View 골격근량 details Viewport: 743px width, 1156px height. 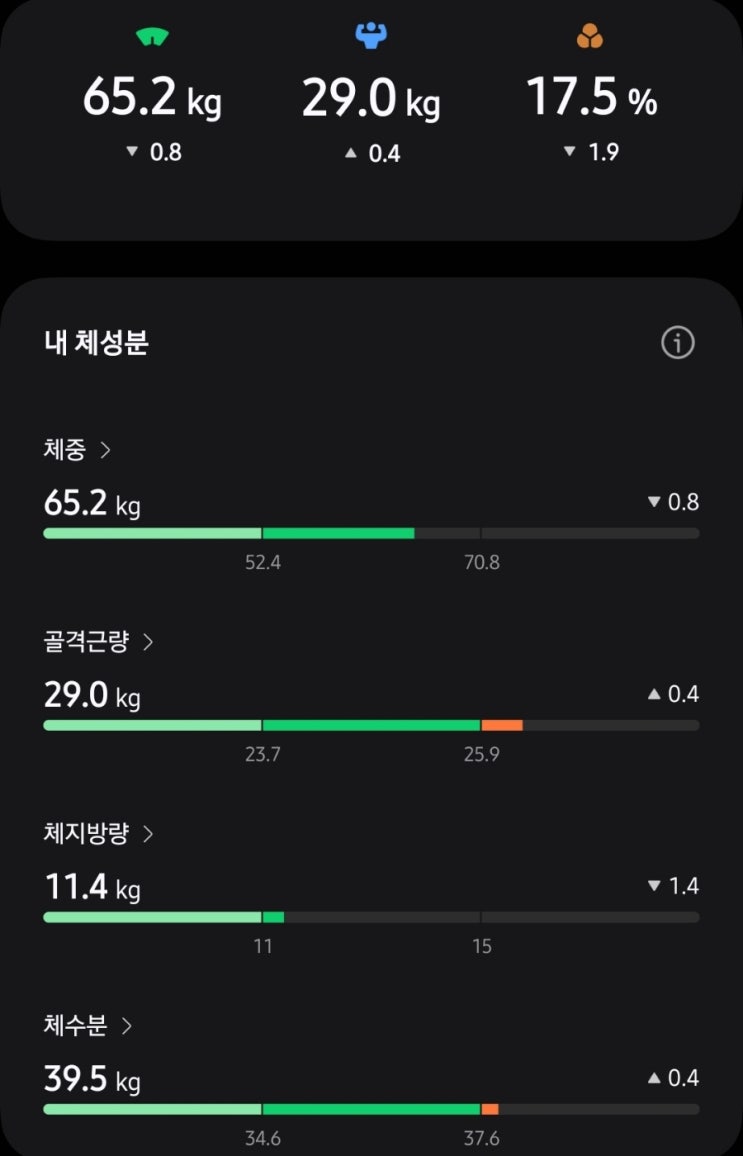pos(99,642)
